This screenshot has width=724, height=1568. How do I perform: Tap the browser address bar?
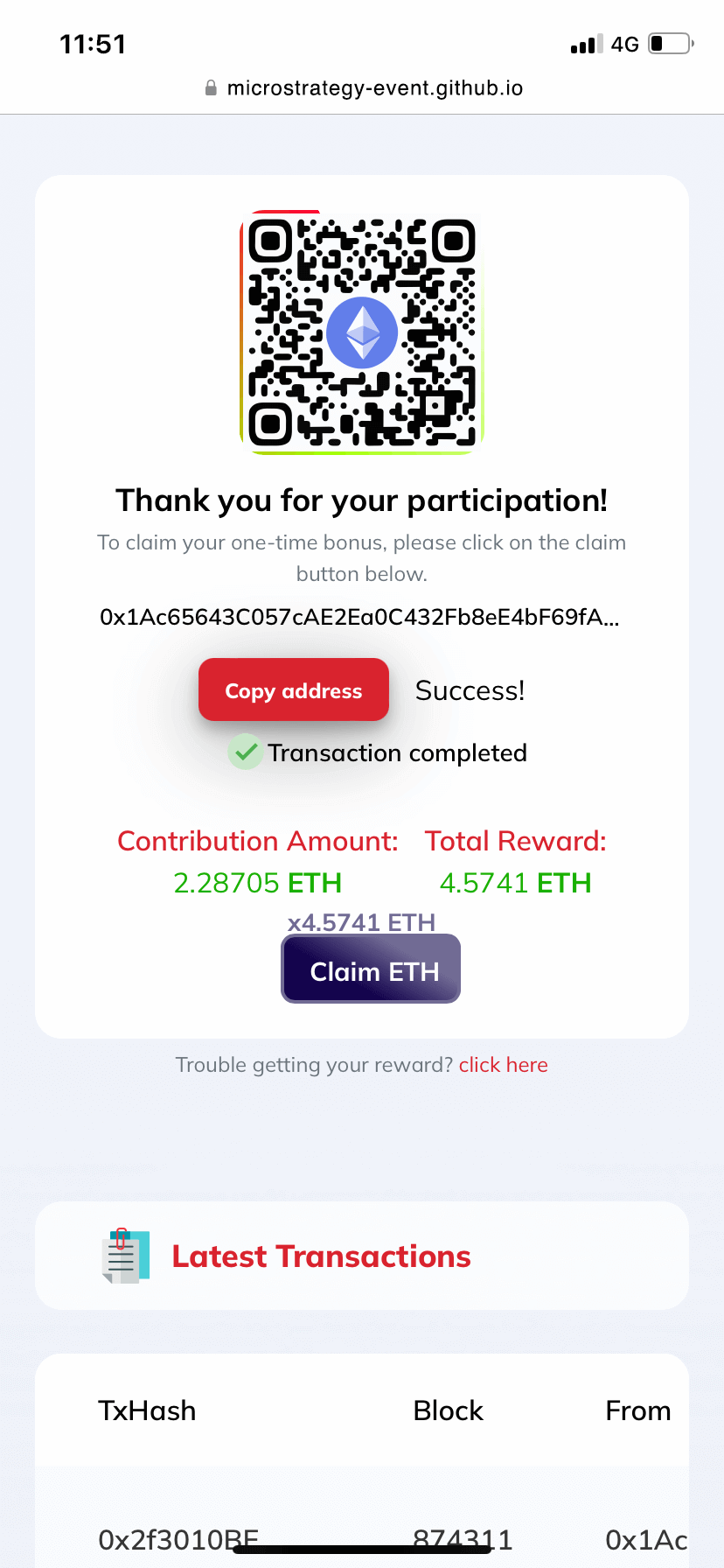[x=363, y=88]
